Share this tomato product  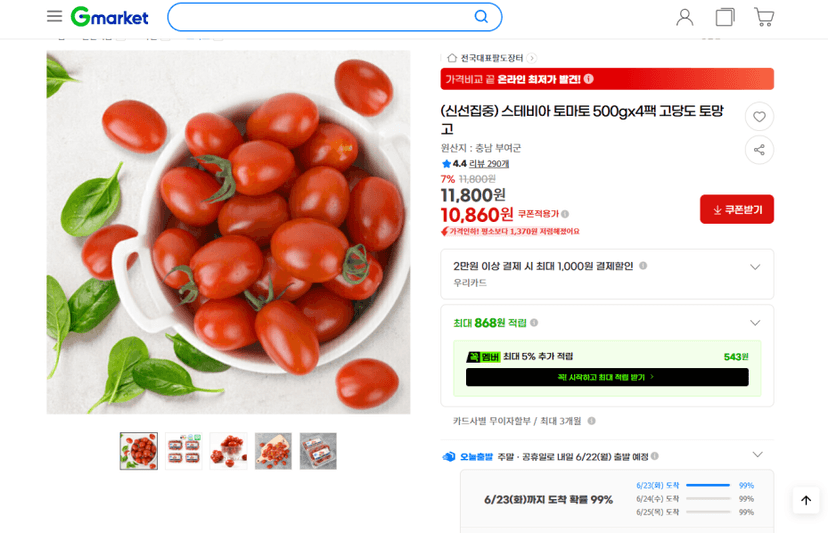click(x=759, y=150)
